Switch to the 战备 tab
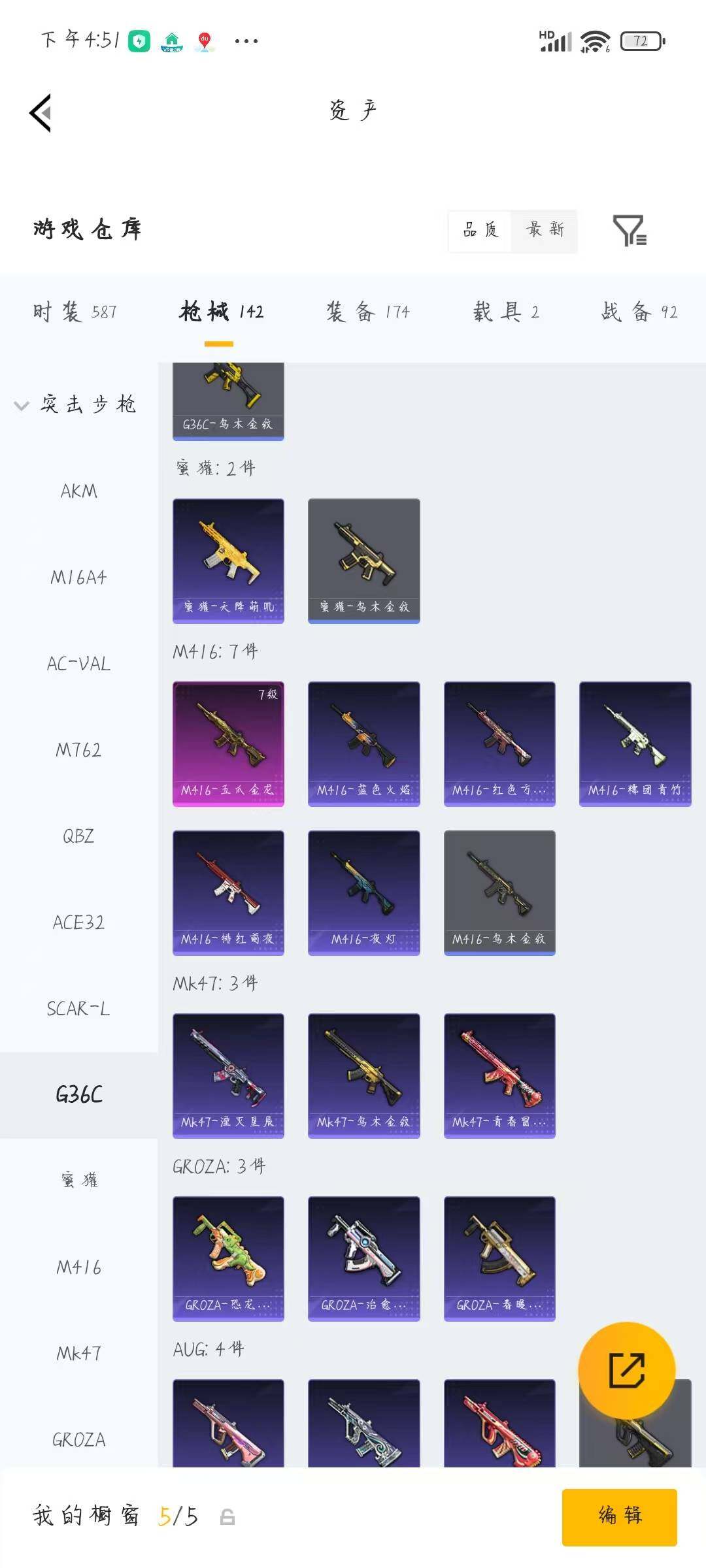Image resolution: width=706 pixels, height=1568 pixels. coord(639,312)
